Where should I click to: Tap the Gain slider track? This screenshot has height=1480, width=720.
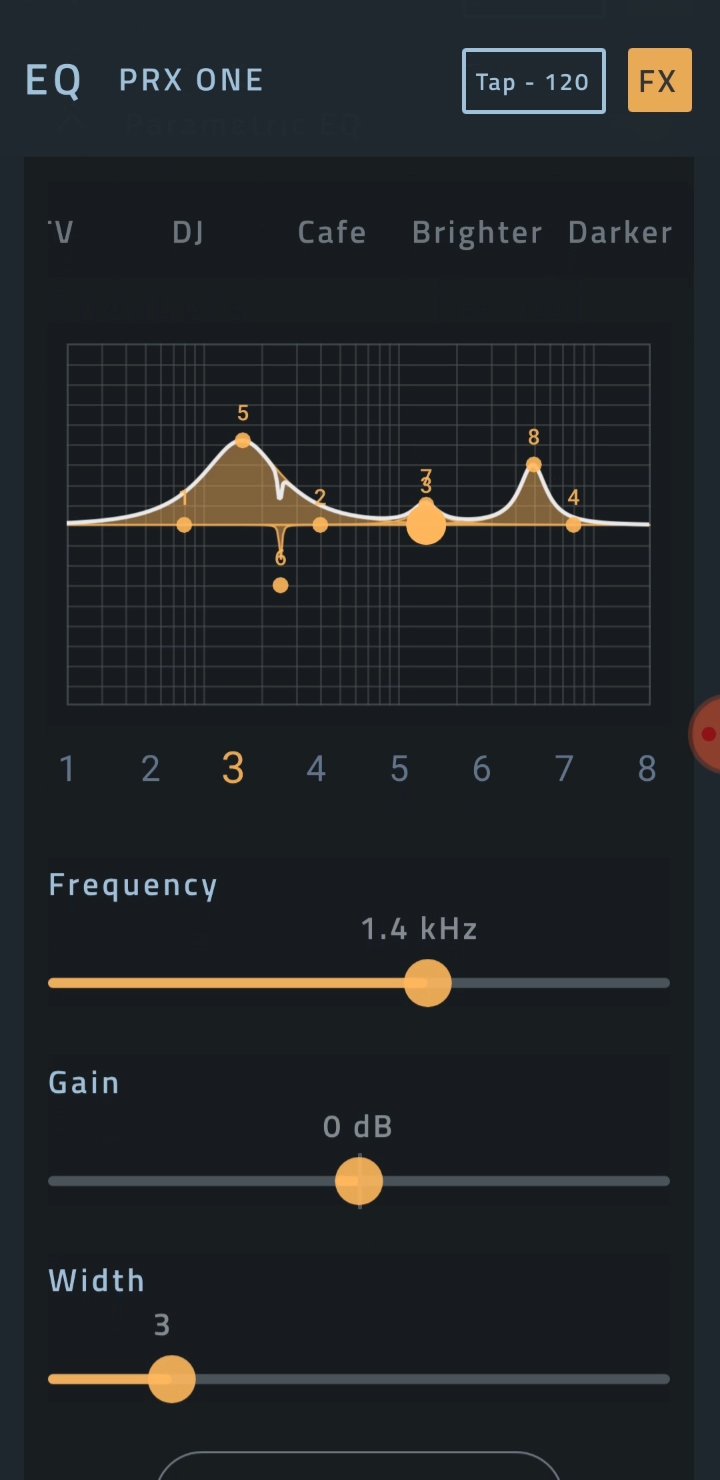[520, 1181]
